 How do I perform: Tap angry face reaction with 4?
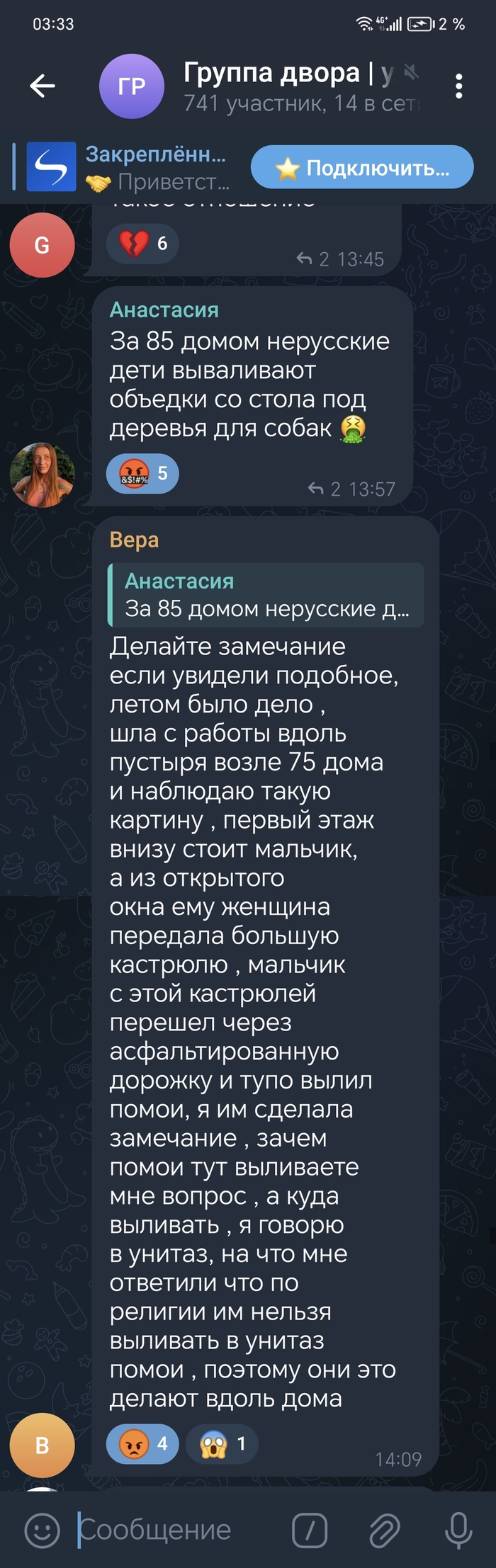142,1443
